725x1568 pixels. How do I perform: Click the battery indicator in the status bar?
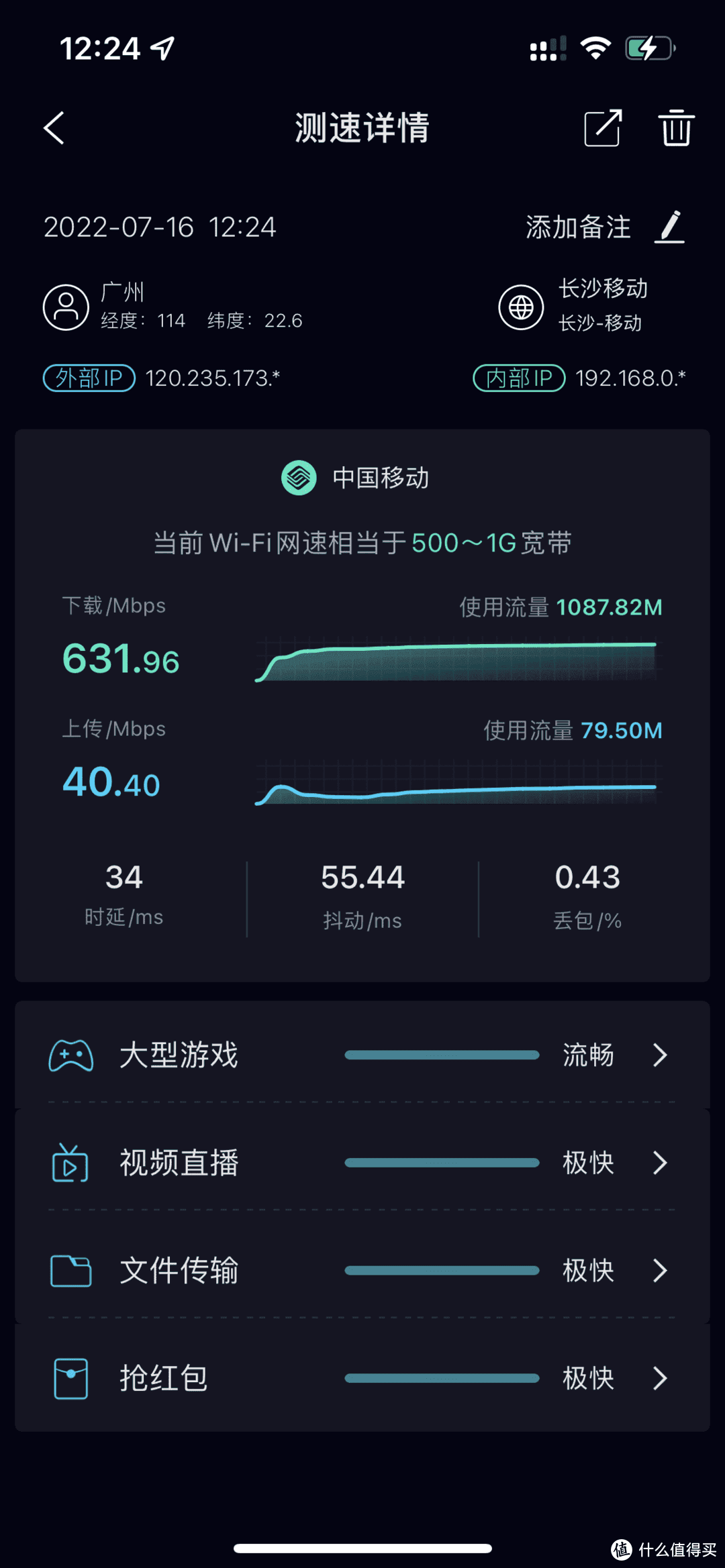pyautogui.click(x=648, y=47)
